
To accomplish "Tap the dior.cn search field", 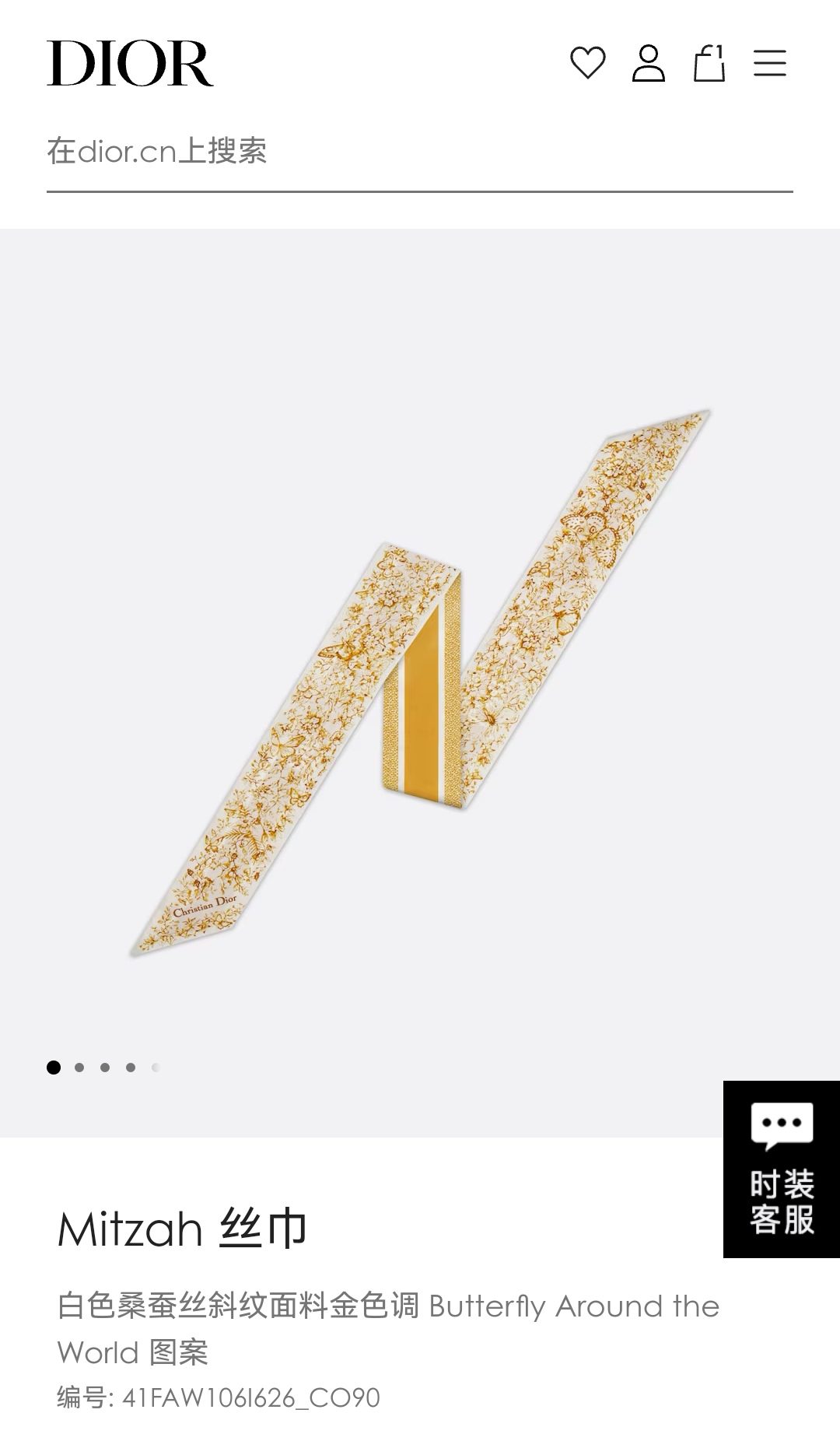I will tap(418, 151).
